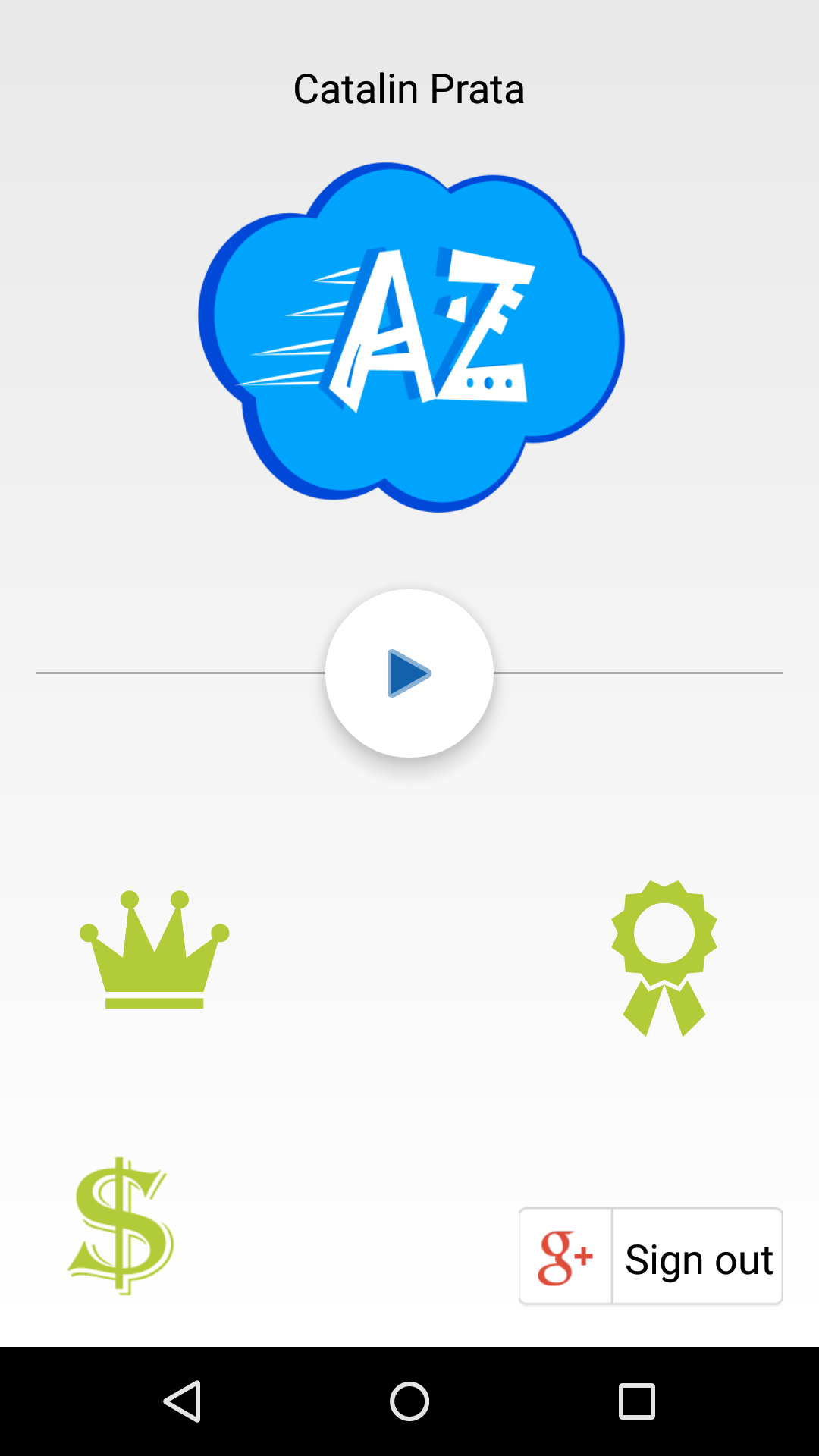Image resolution: width=819 pixels, height=1456 pixels.
Task: Go back using the navigation bar
Action: [182, 1401]
